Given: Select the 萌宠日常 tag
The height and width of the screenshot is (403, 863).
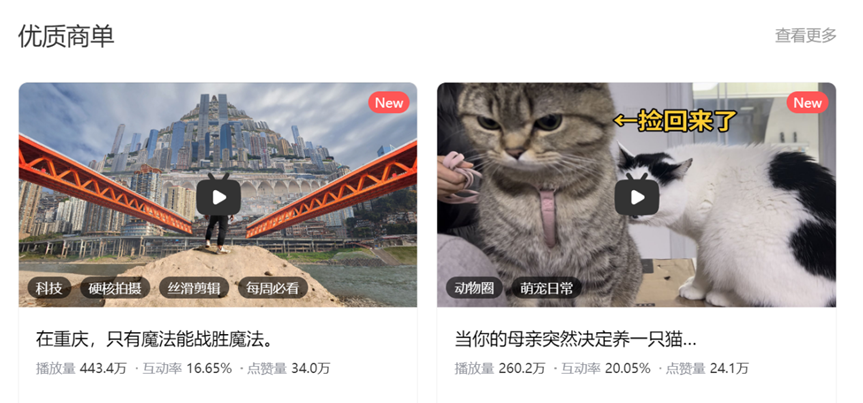Looking at the screenshot, I should click(x=546, y=288).
